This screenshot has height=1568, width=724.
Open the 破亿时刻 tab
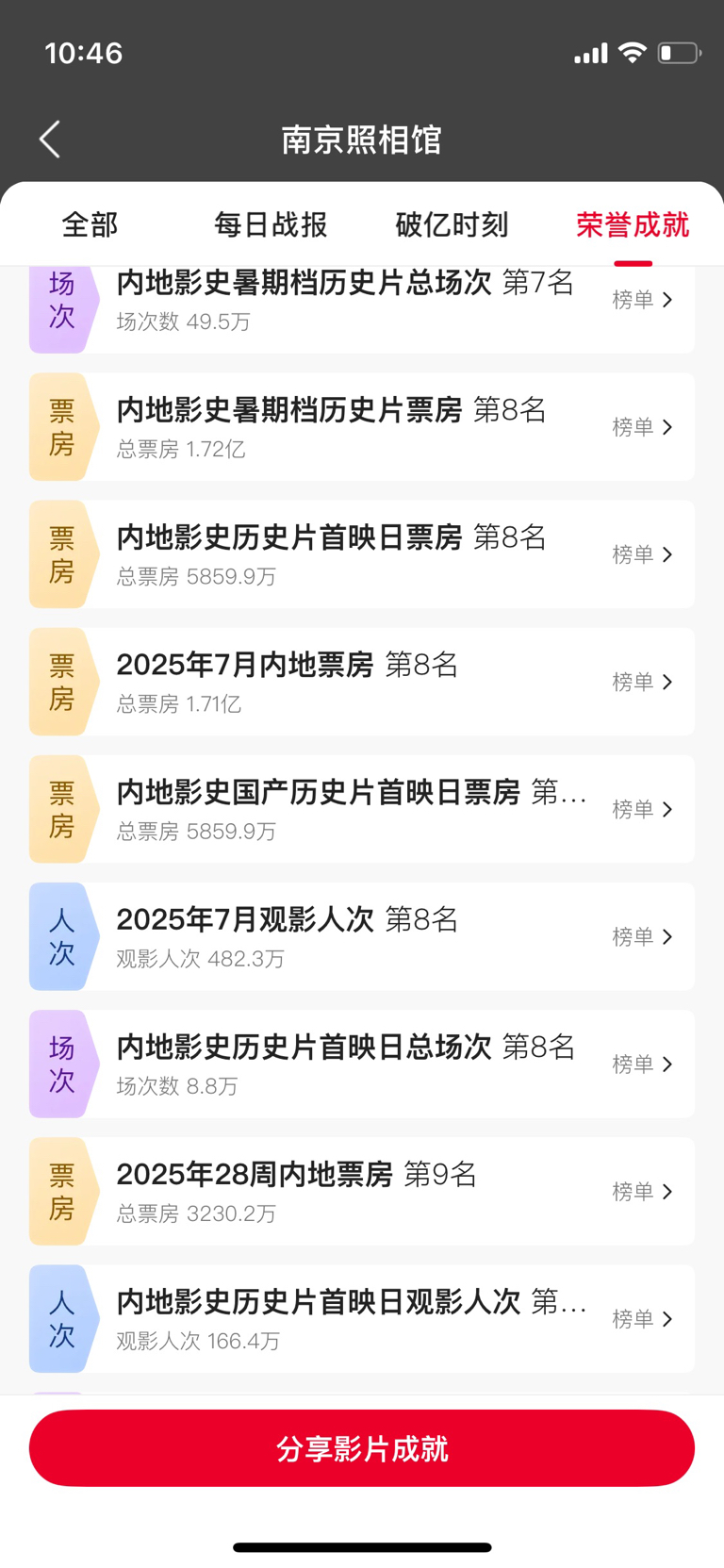(x=452, y=224)
